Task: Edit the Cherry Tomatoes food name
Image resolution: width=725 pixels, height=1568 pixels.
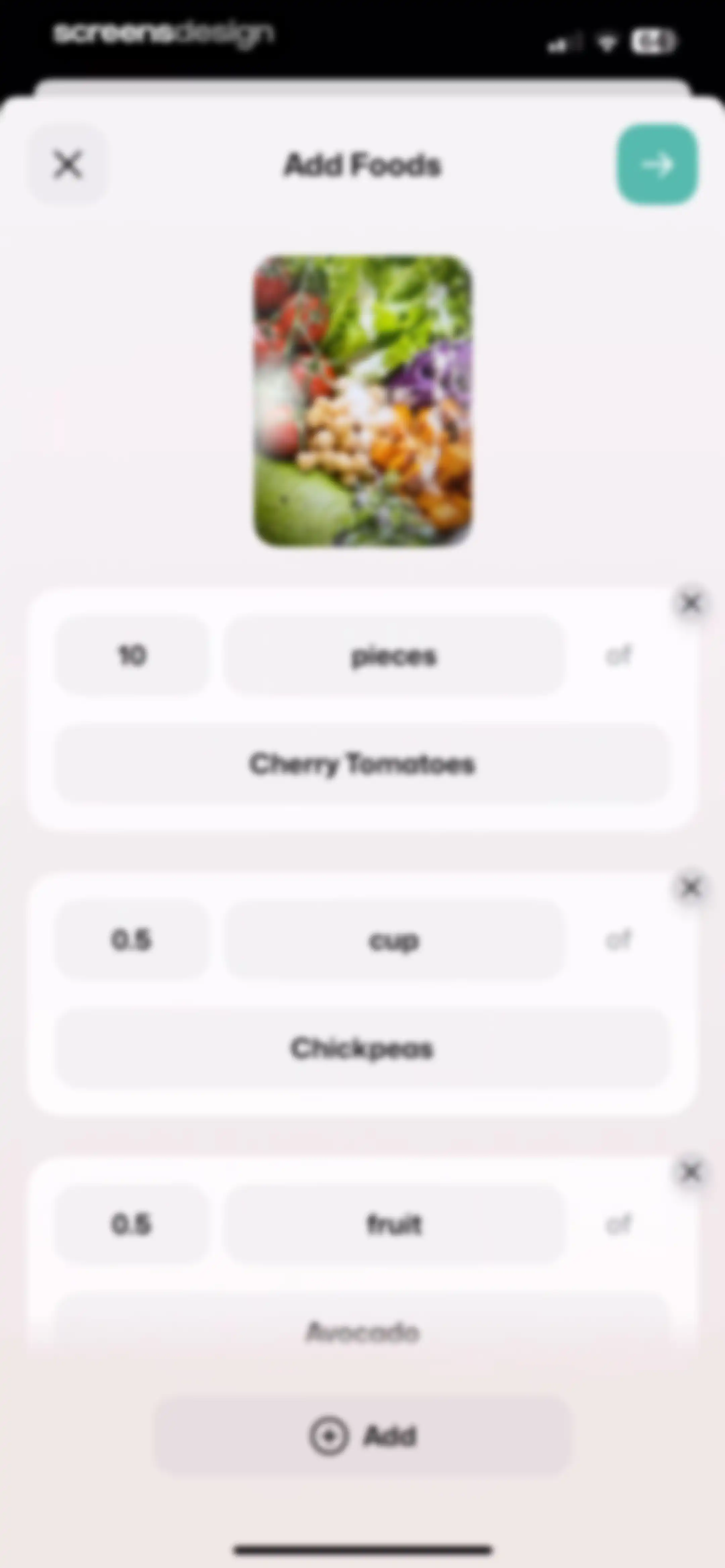Action: click(x=362, y=763)
